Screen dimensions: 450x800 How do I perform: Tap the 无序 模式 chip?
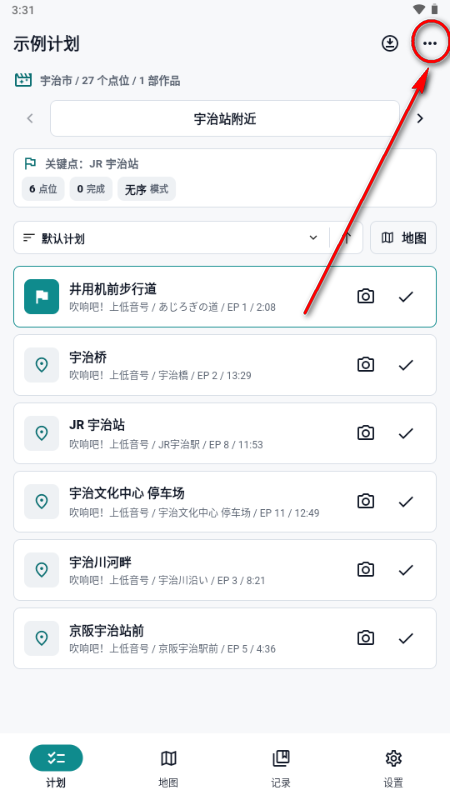coord(147,189)
